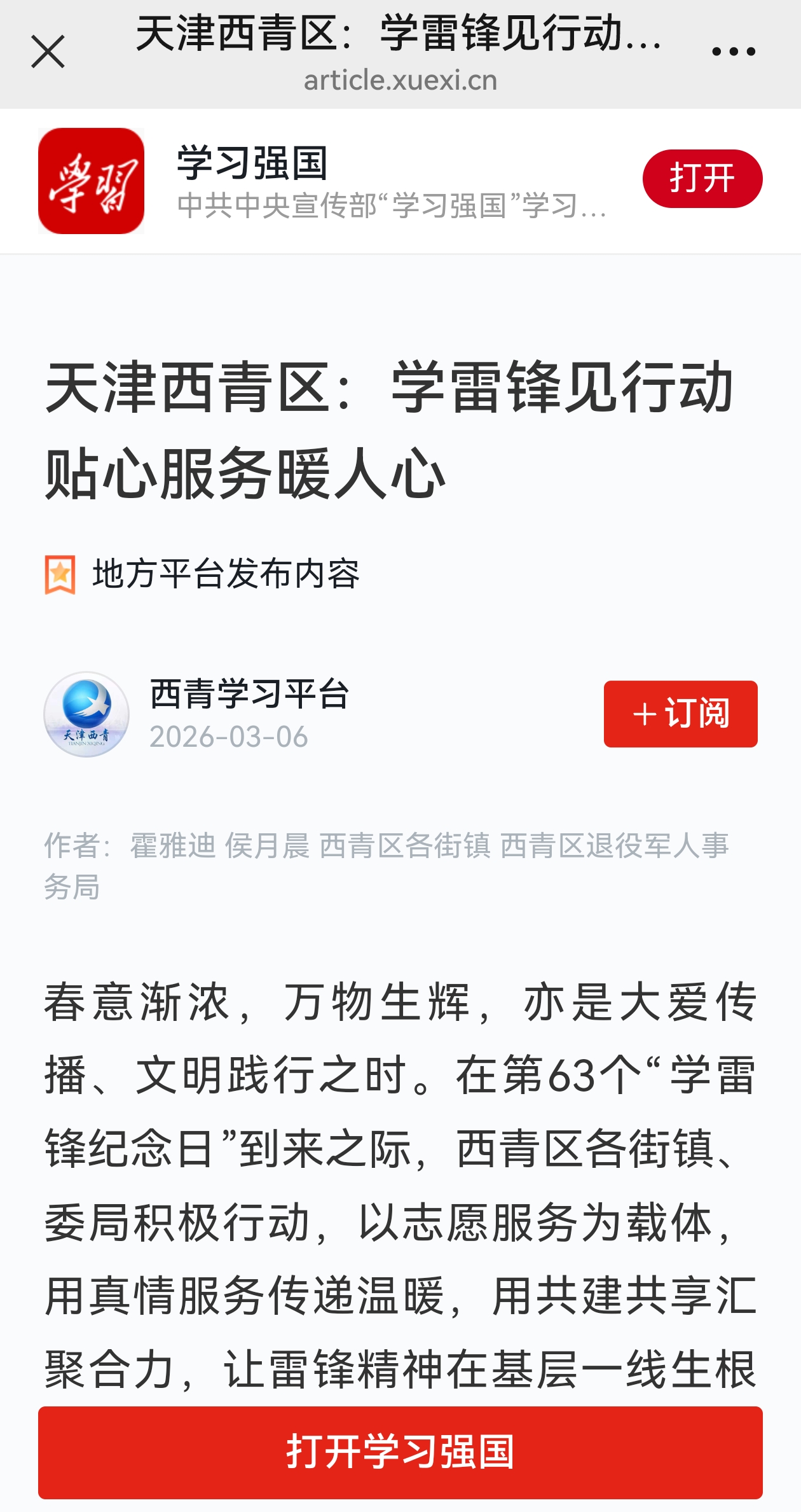Tap the 打开学习强国 button

(x=400, y=1452)
